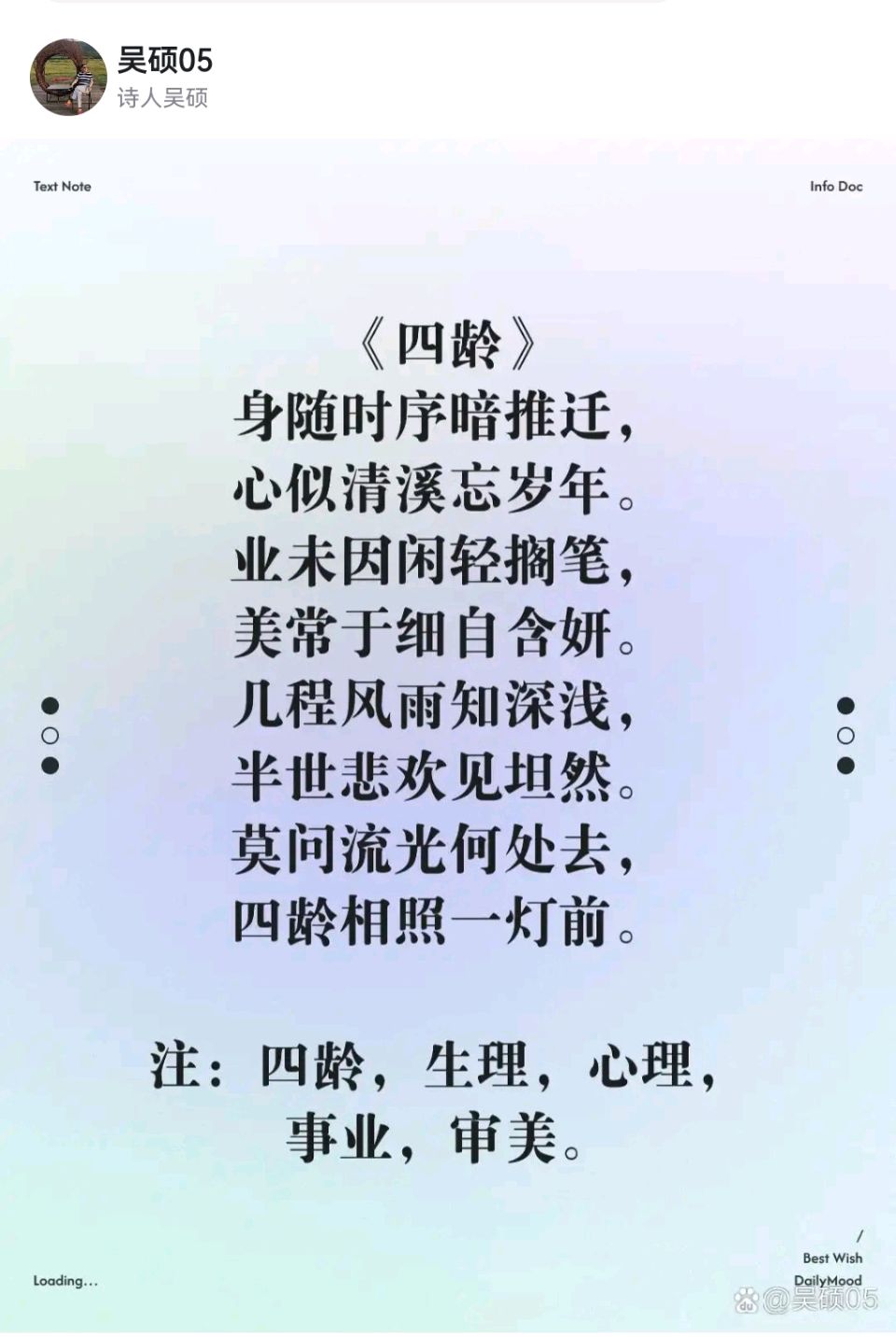The height and width of the screenshot is (1337, 896).
Task: Open 吴硕05's profile avatar
Action: 68,77
